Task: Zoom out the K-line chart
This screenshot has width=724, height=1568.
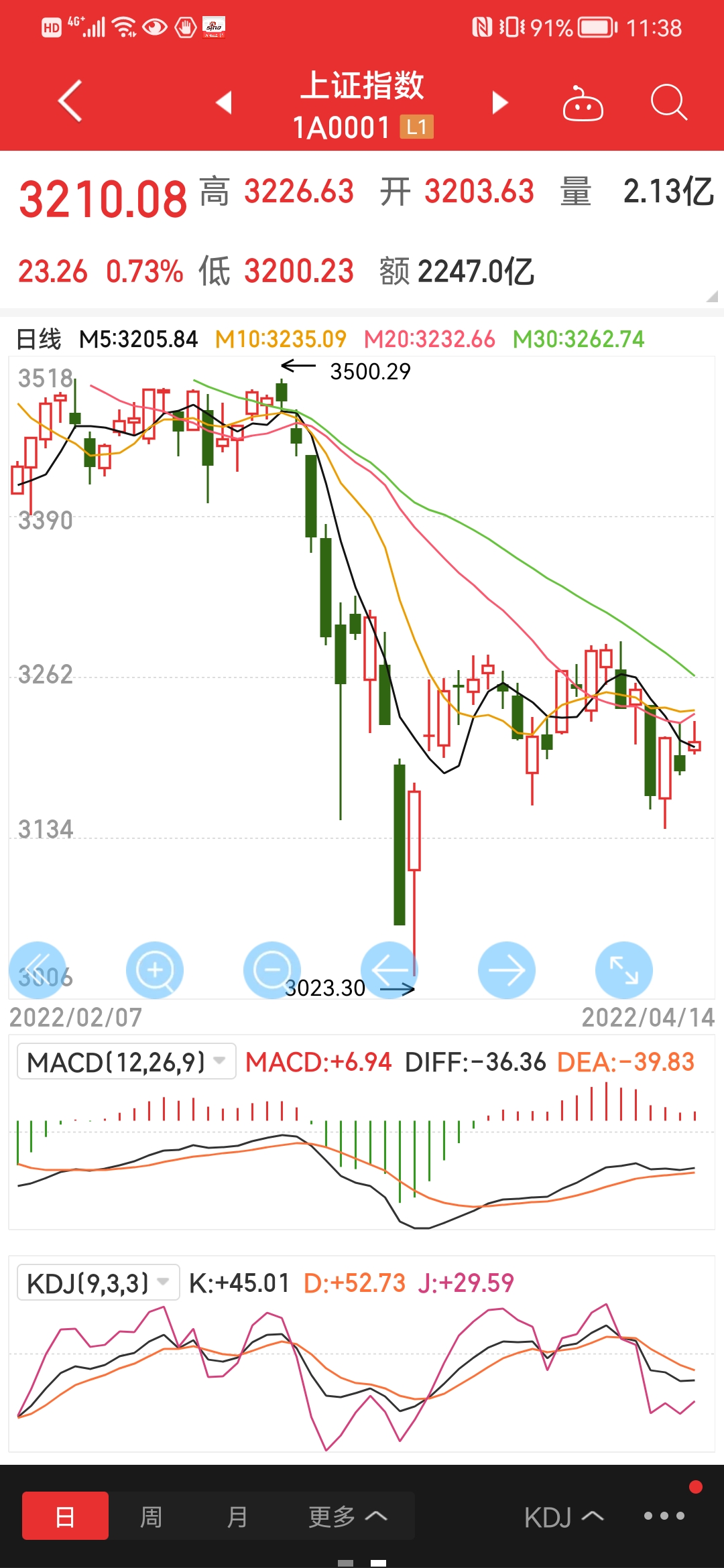Action: (272, 970)
